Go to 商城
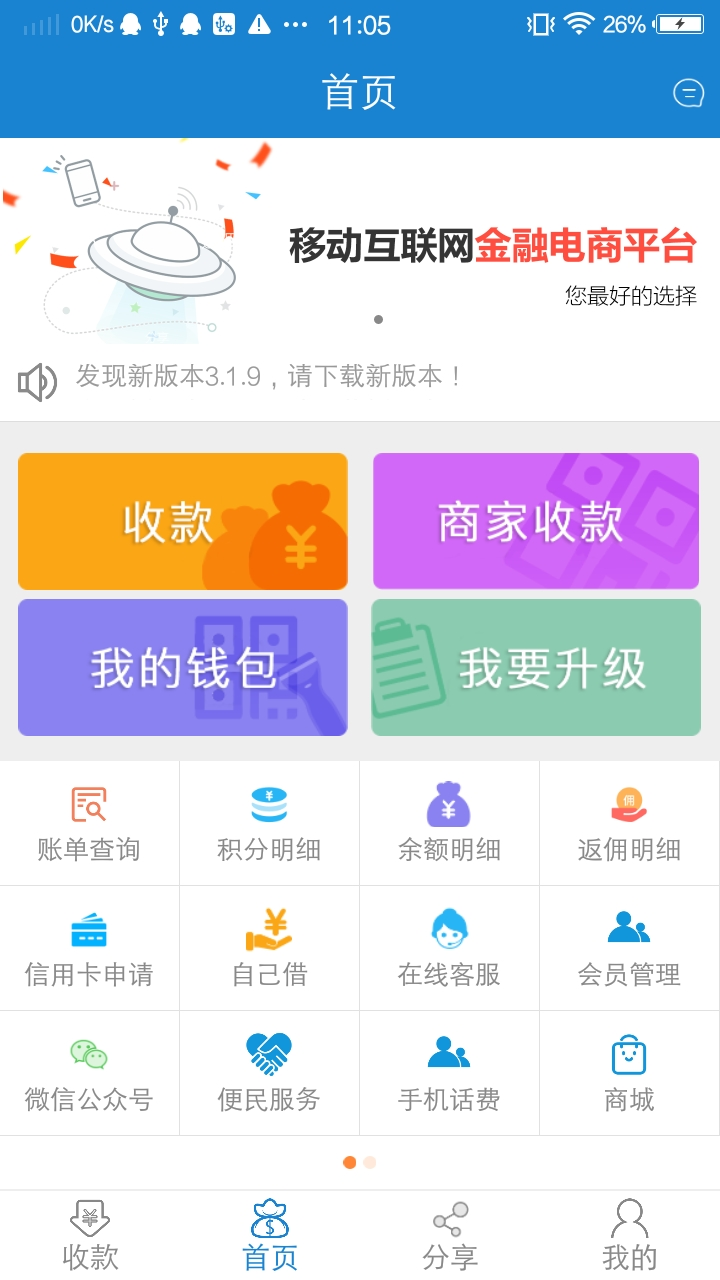Image resolution: width=720 pixels, height=1280 pixels. [x=629, y=1073]
